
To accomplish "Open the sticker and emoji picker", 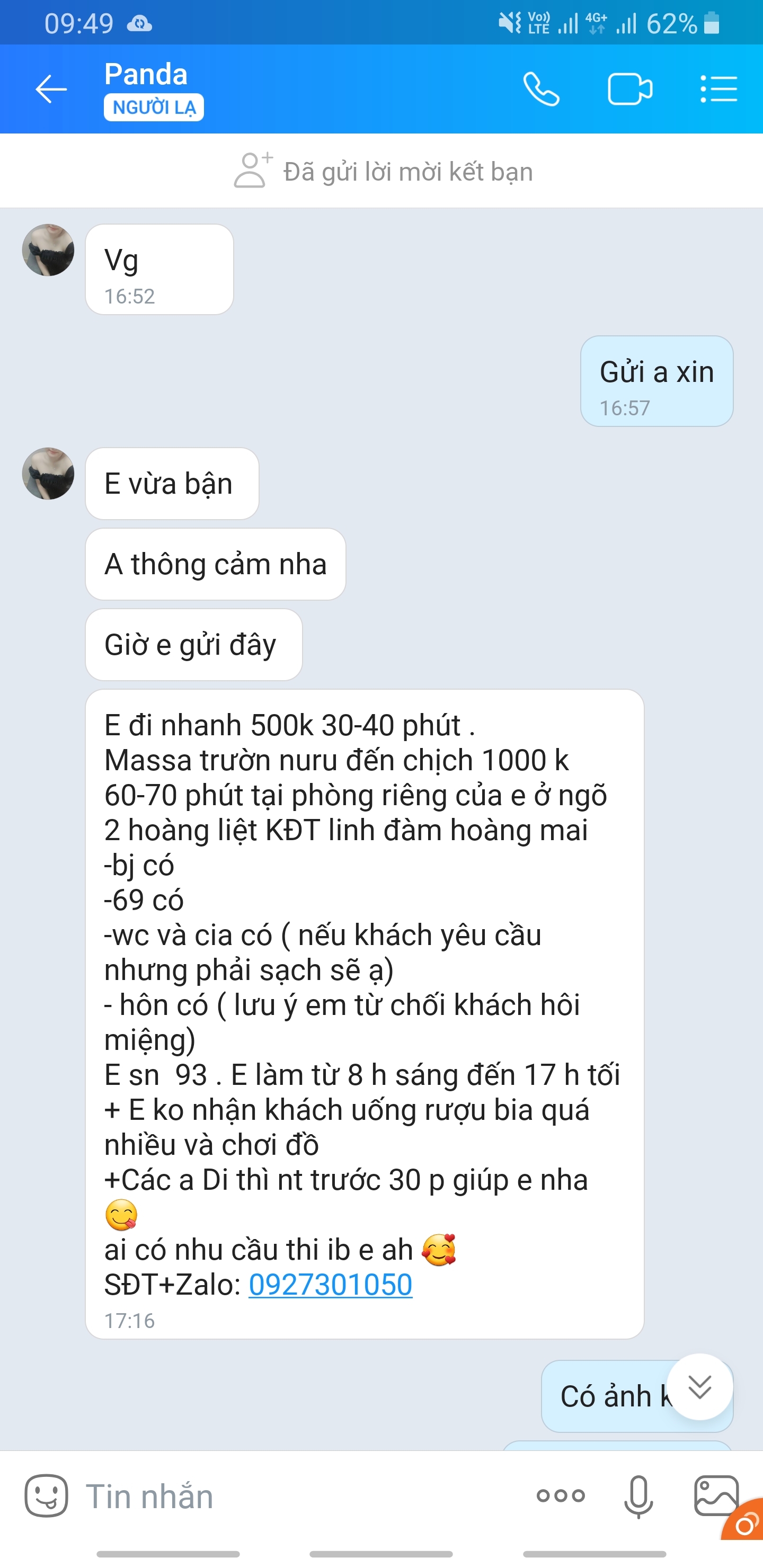I will [x=46, y=1495].
